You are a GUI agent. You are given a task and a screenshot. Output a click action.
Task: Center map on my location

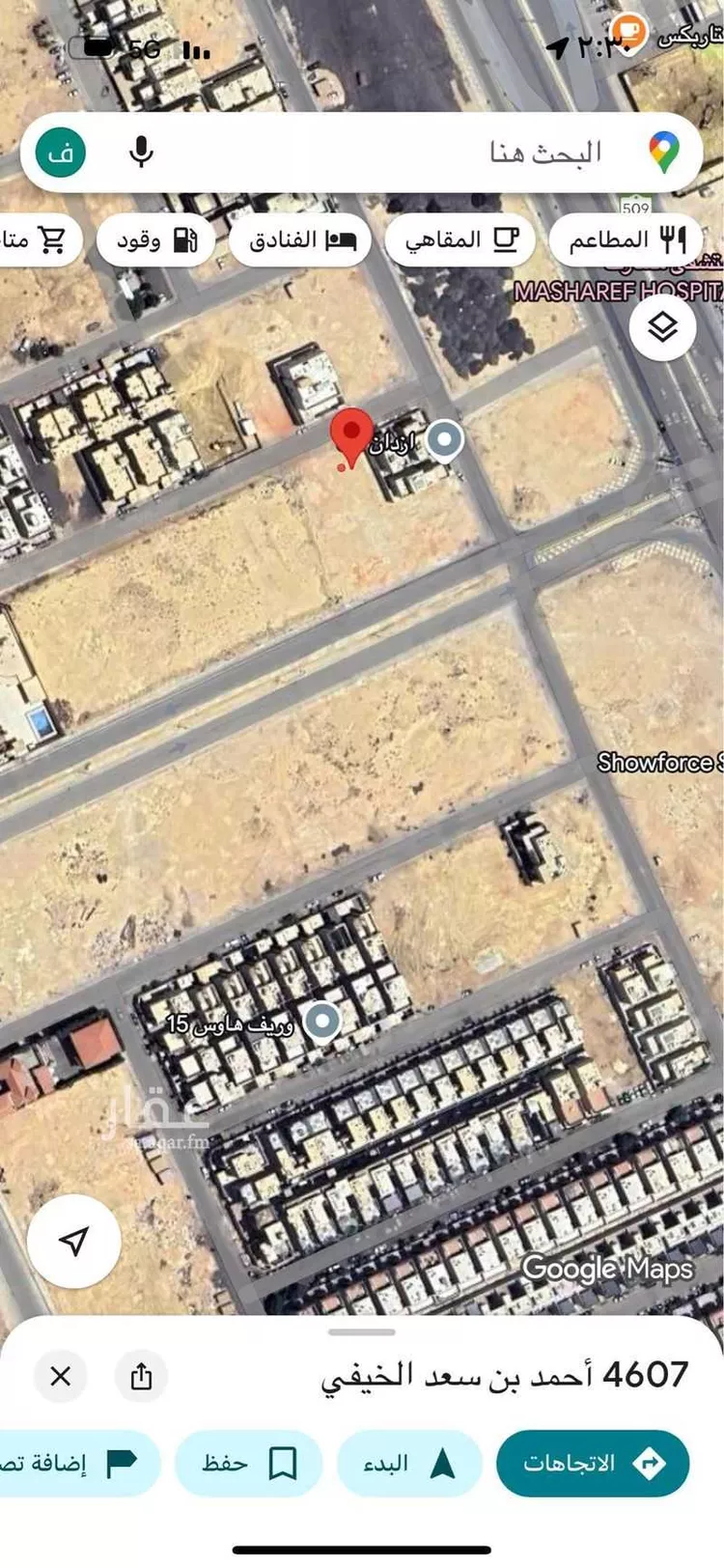pyautogui.click(x=74, y=1242)
